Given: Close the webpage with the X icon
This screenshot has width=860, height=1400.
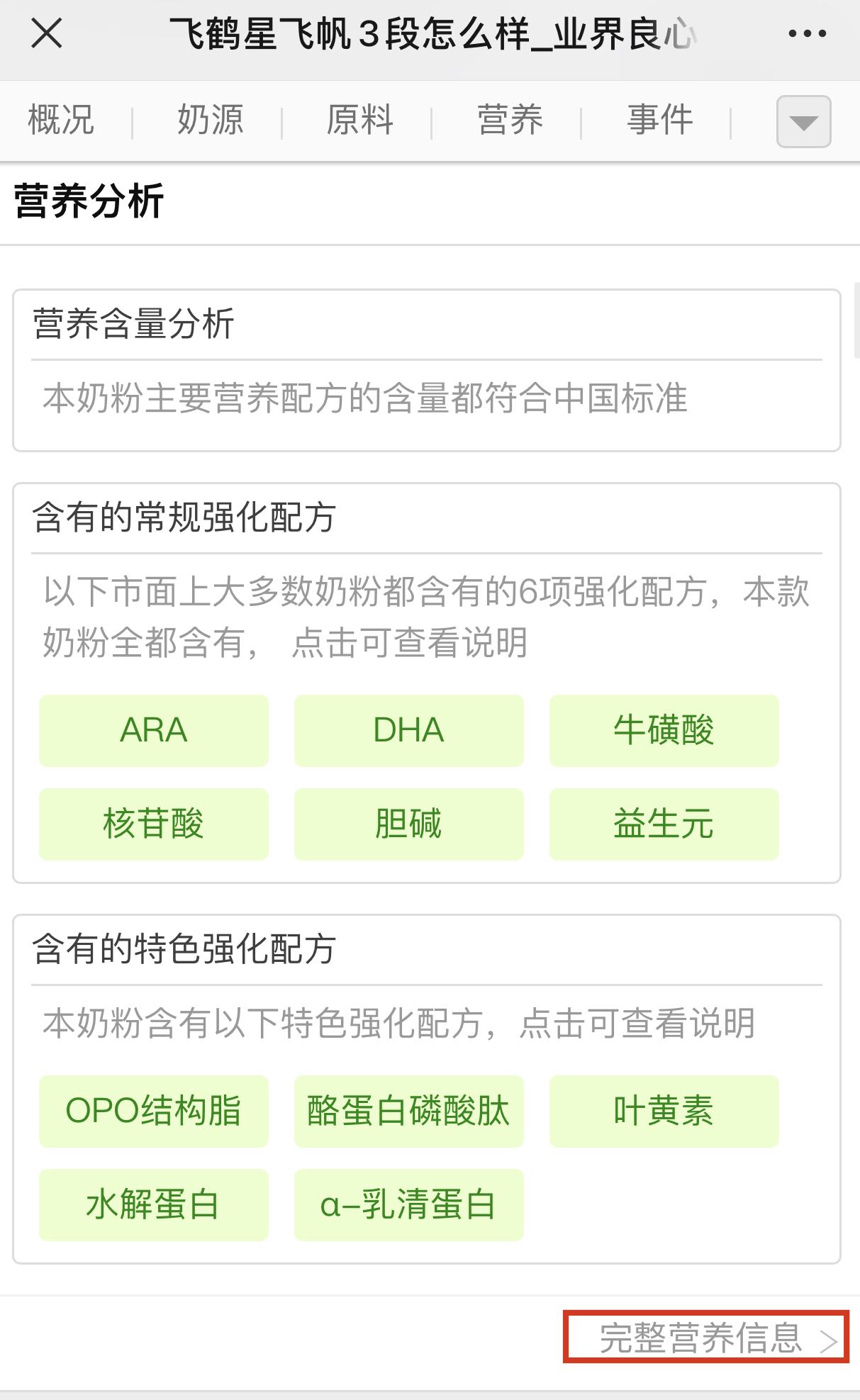Looking at the screenshot, I should (x=47, y=33).
